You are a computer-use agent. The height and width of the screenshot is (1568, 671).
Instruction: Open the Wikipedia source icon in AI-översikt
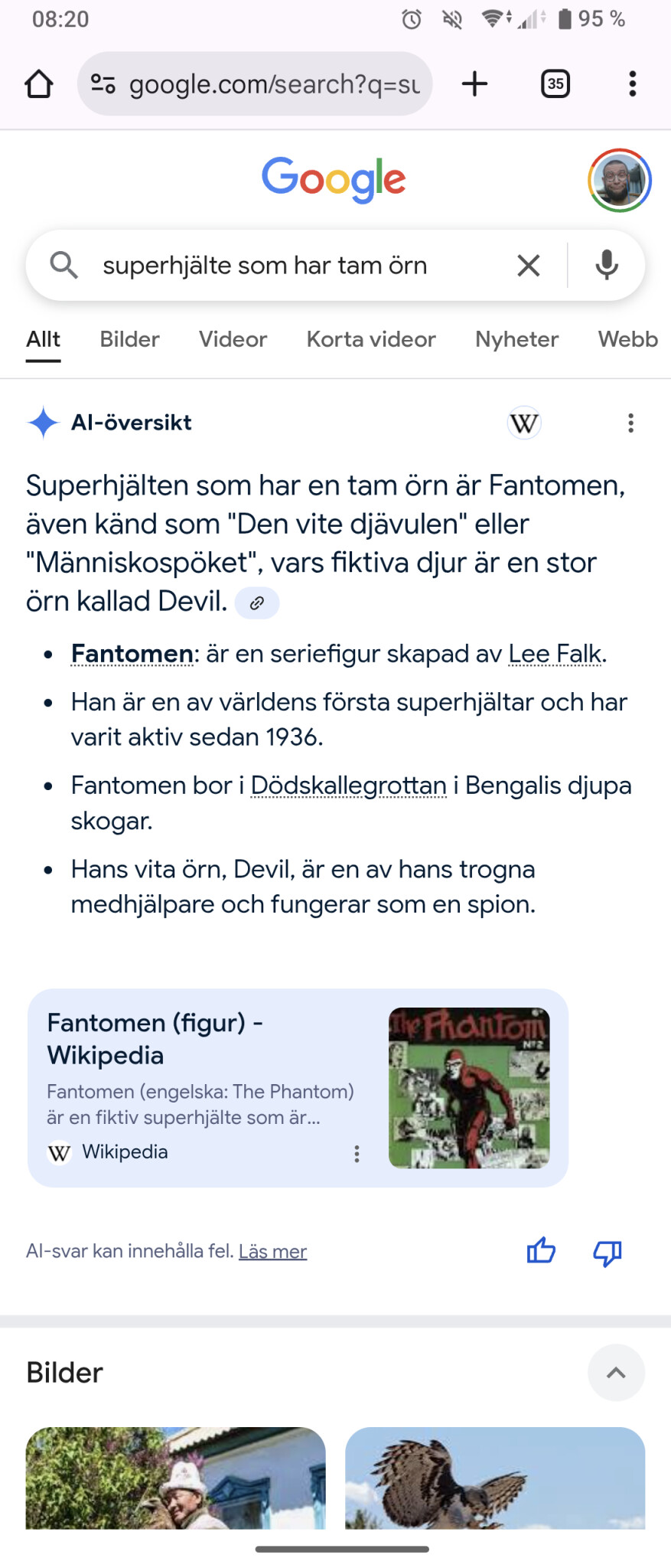click(524, 423)
